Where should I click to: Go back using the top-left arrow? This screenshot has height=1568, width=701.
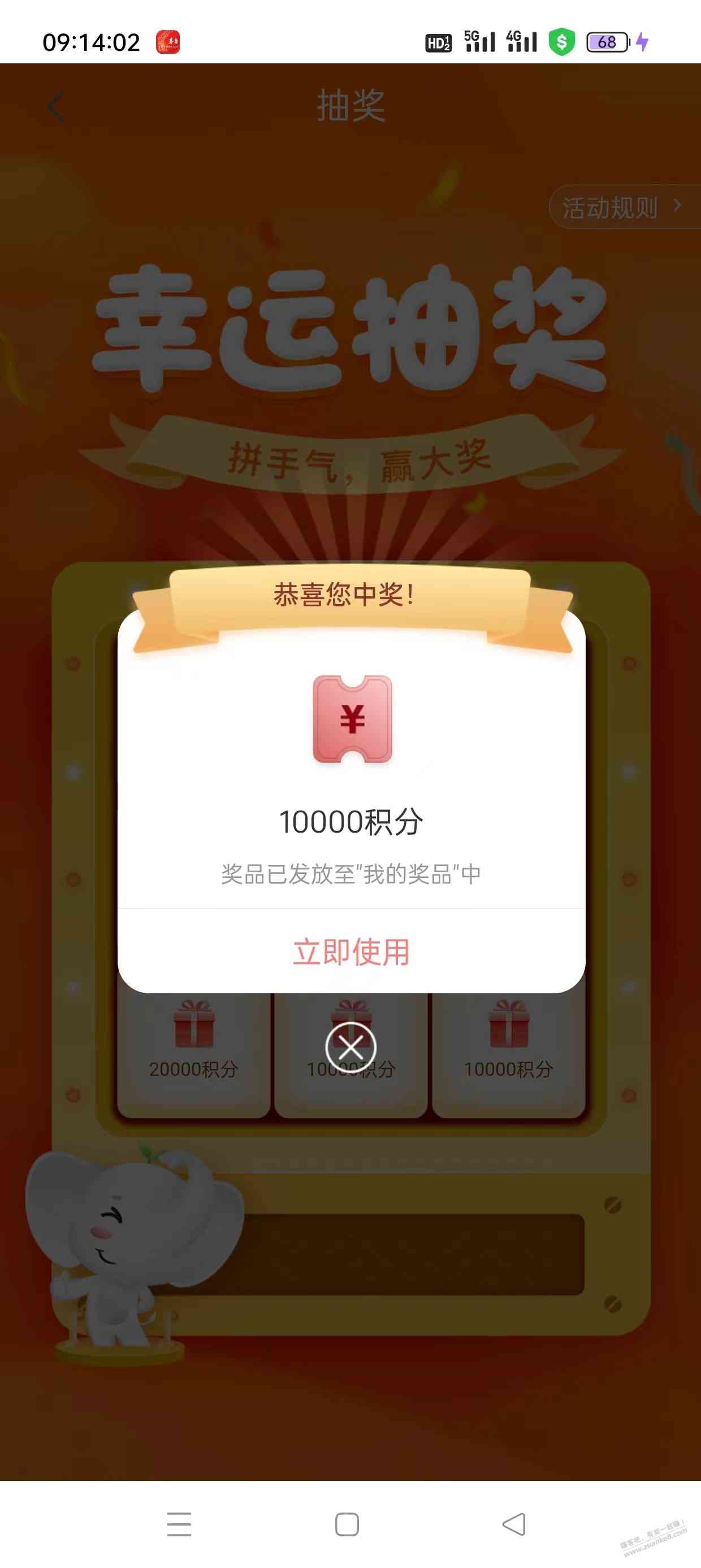(55, 107)
